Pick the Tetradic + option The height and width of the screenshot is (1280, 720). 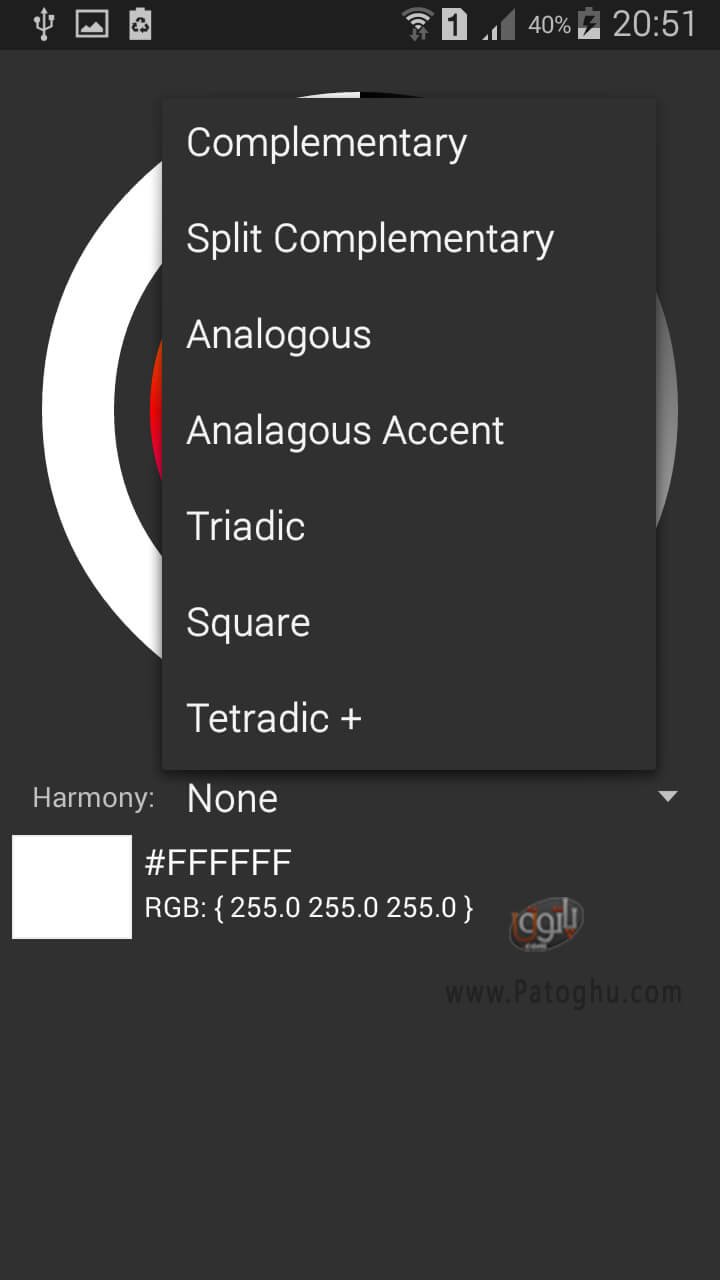[408, 719]
